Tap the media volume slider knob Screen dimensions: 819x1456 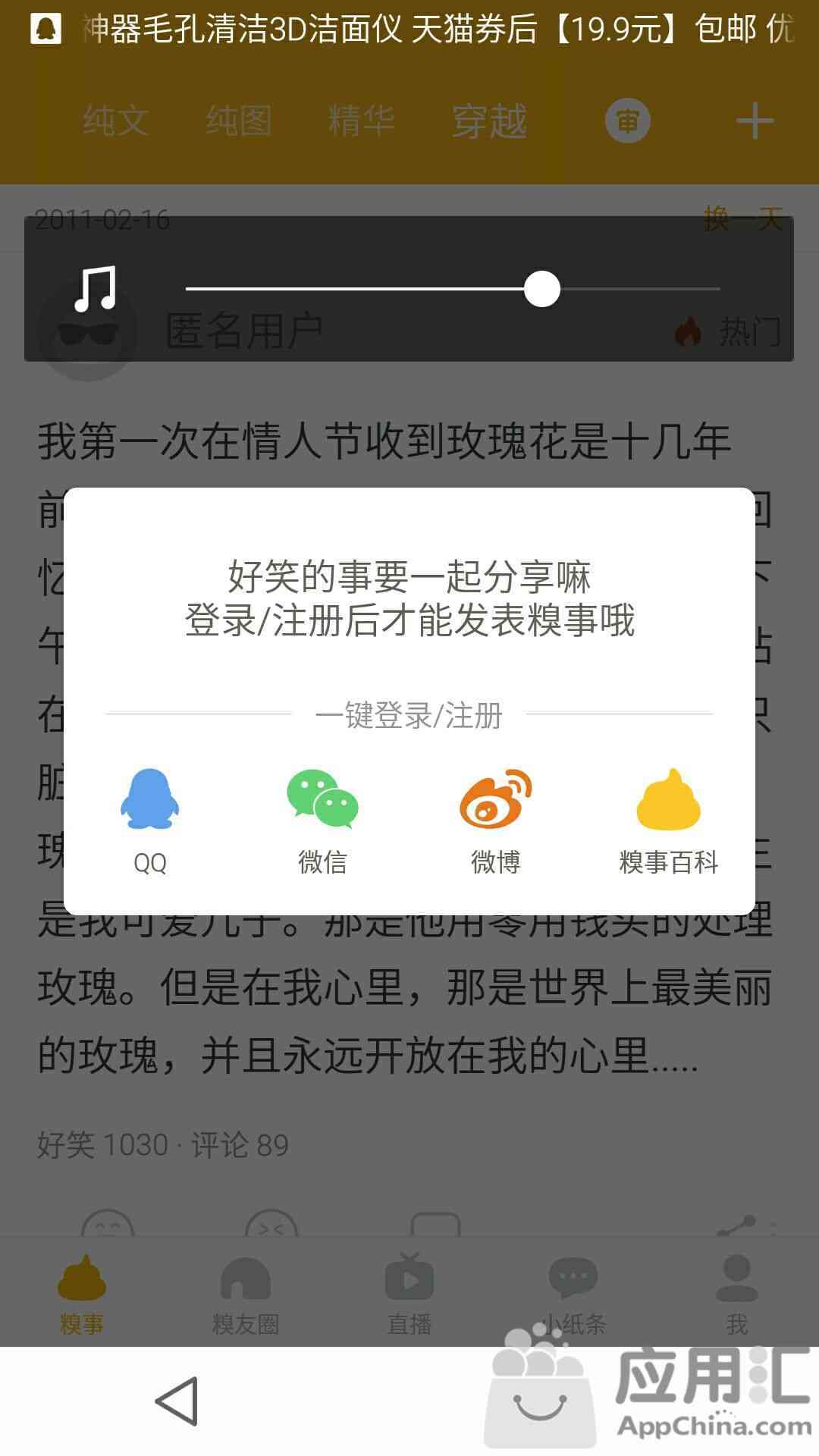541,289
